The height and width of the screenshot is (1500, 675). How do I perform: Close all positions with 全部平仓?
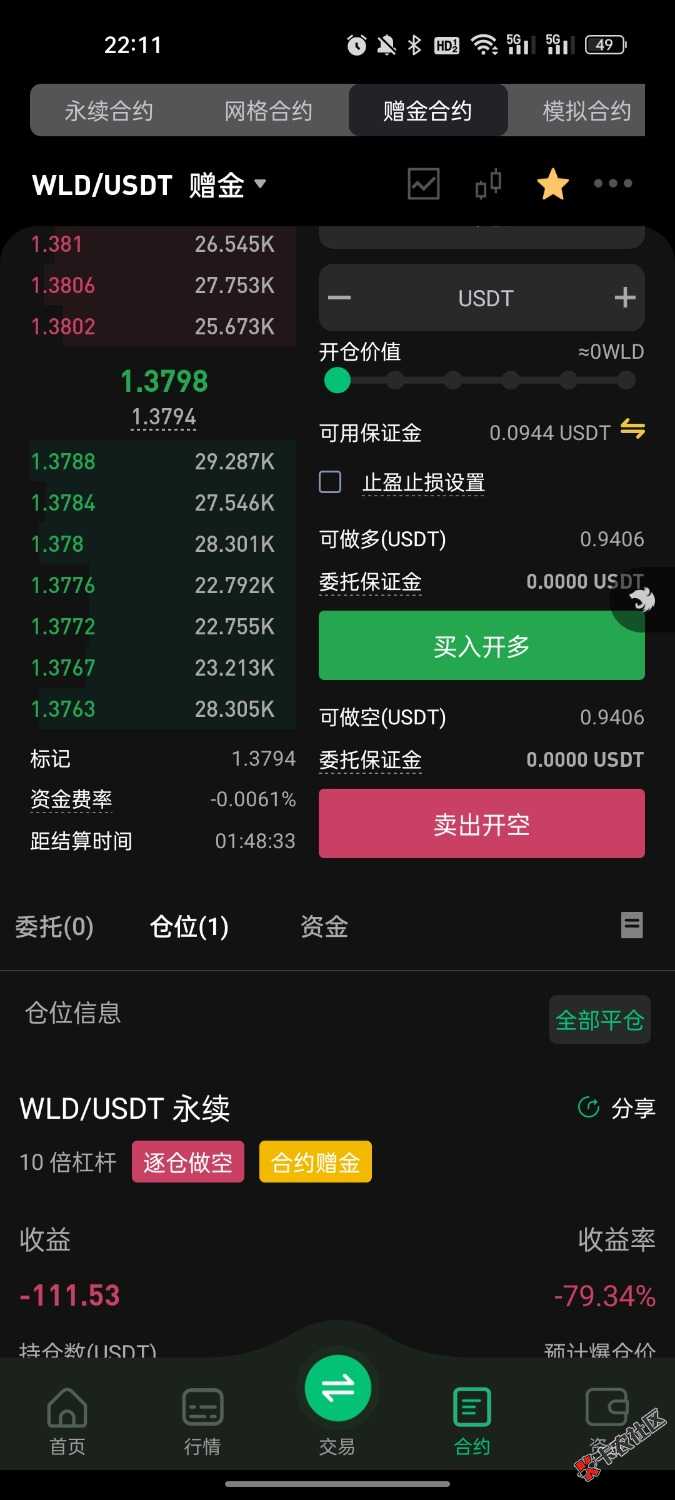[x=599, y=1020]
